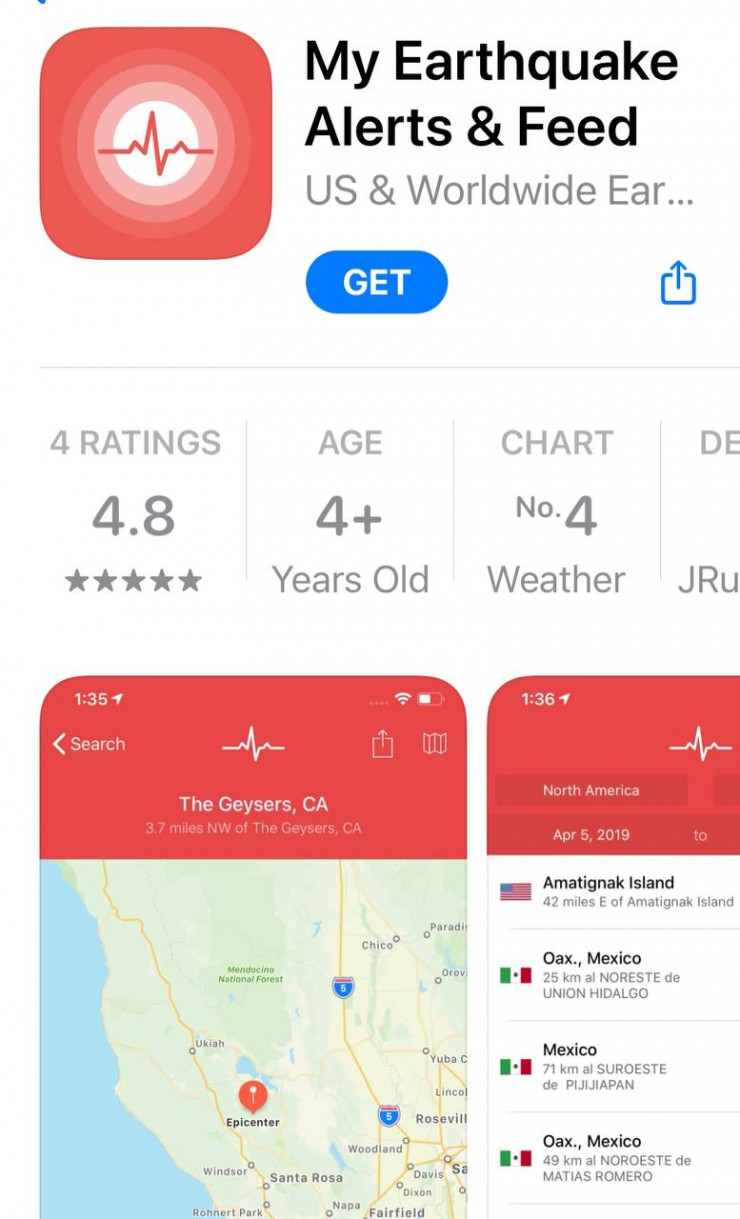View the No. 4 Weather chart ranking
740x1219 pixels.
tap(556, 512)
